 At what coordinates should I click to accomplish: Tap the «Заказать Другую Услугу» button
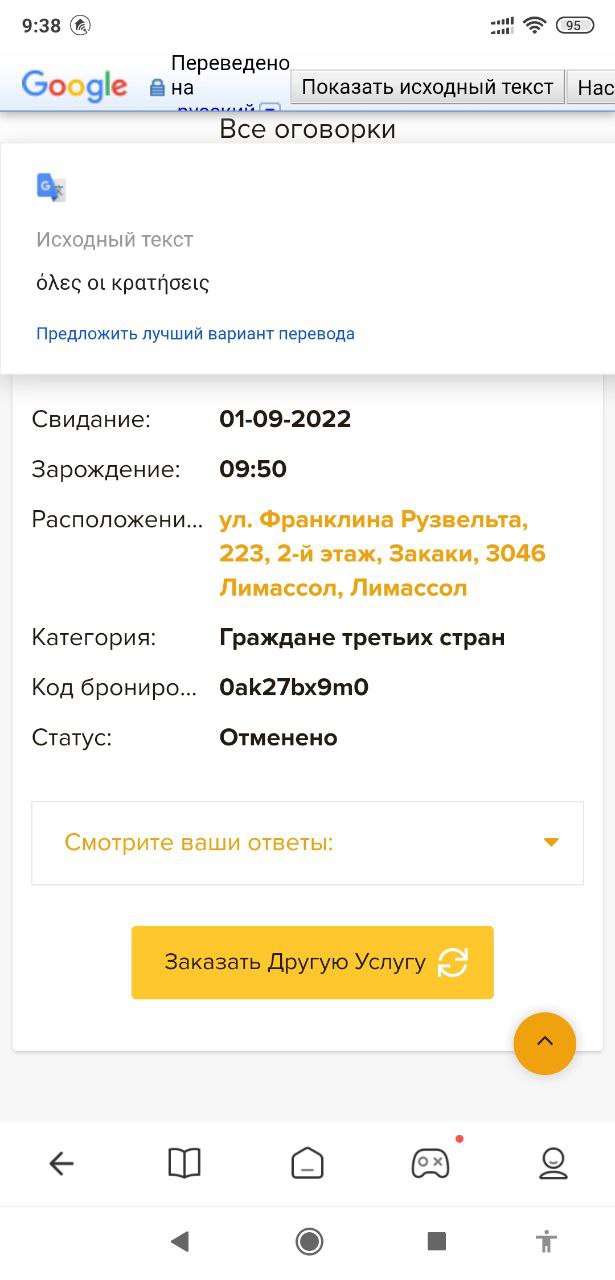tap(312, 962)
